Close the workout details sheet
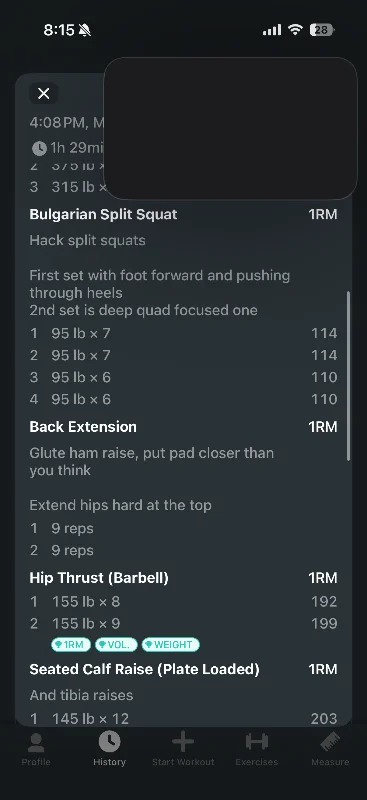Viewport: 367px width, 800px height. point(44,93)
